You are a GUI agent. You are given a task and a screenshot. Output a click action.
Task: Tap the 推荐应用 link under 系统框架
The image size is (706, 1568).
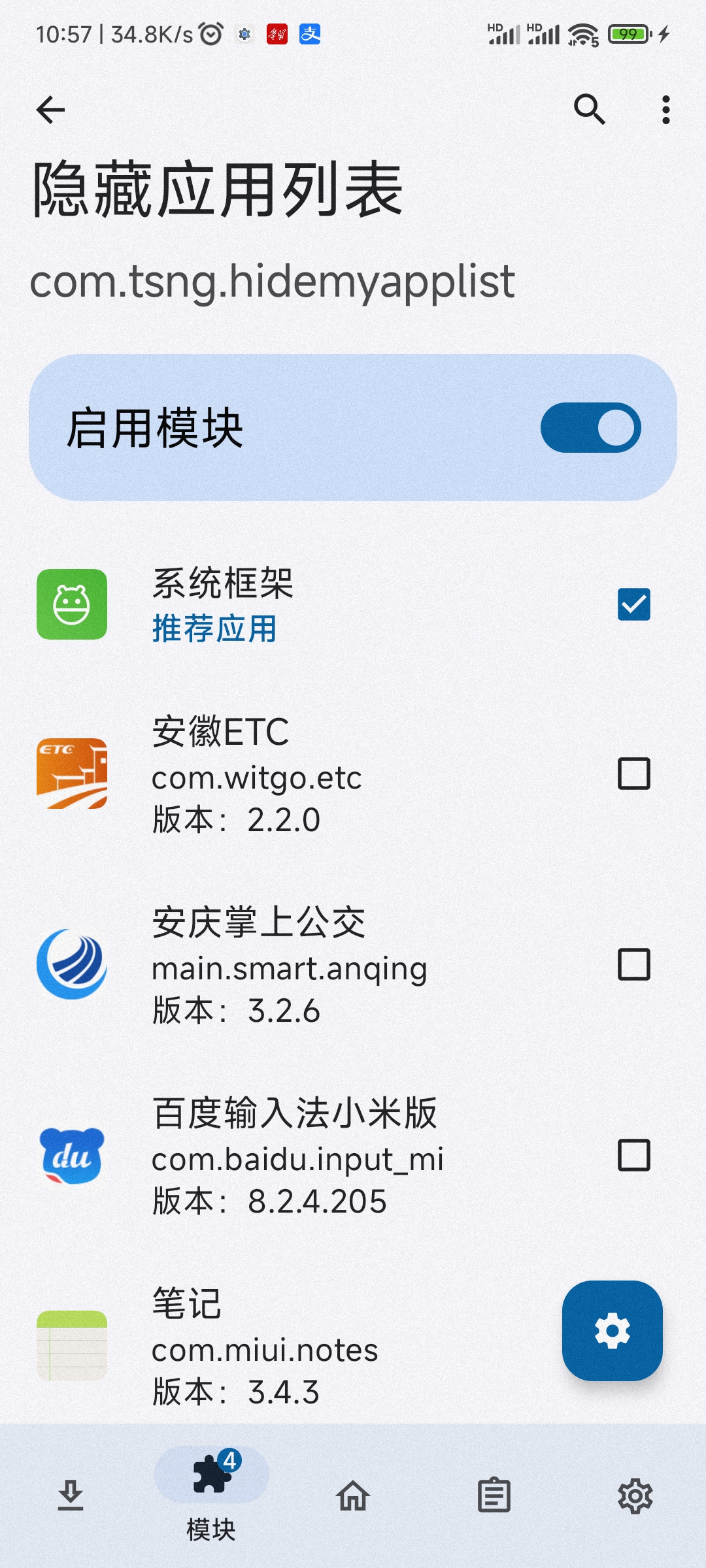tap(214, 629)
